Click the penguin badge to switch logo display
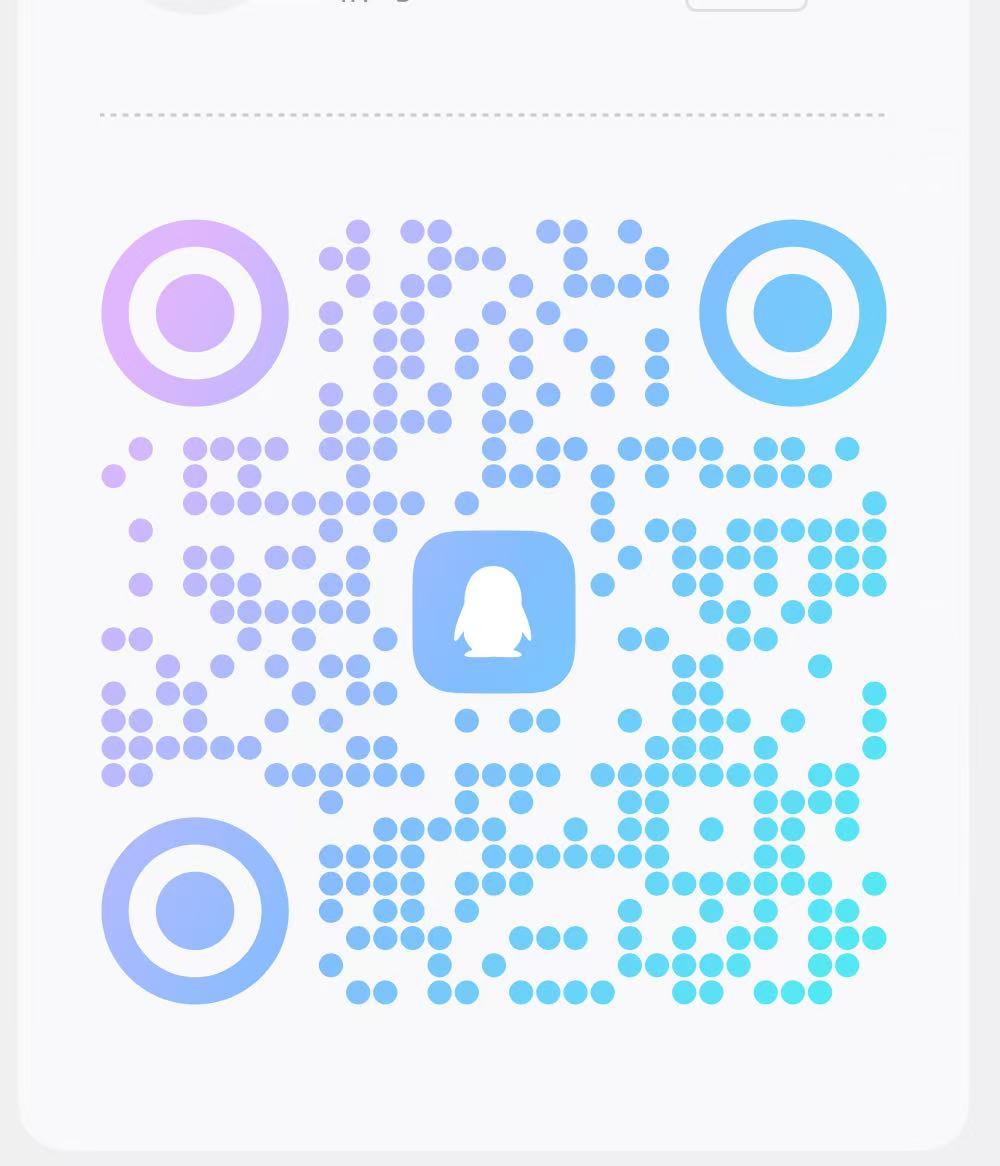 tap(494, 614)
